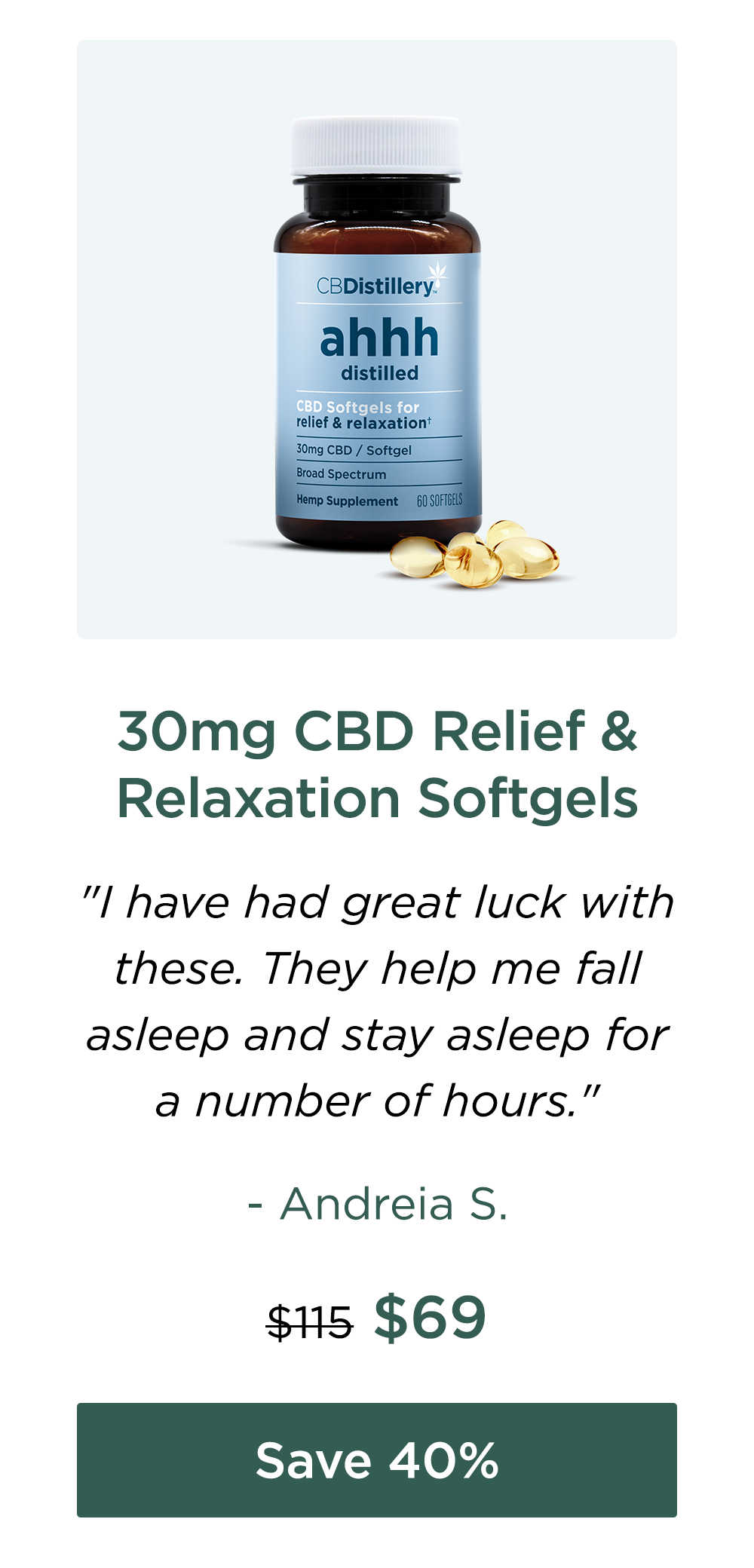
Task: Click the 'Hemp Supplement' label text
Action: coord(348,501)
